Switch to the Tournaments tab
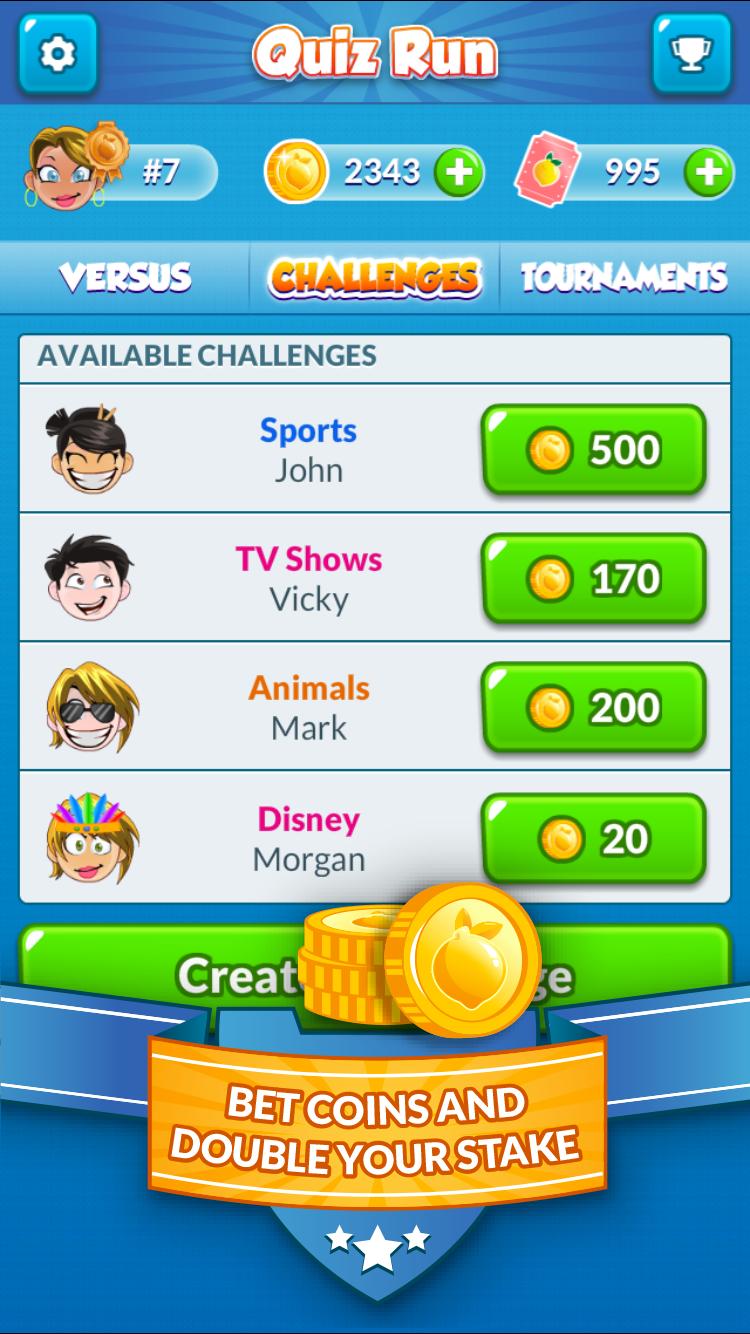This screenshot has height=1334, width=750. coord(624,277)
